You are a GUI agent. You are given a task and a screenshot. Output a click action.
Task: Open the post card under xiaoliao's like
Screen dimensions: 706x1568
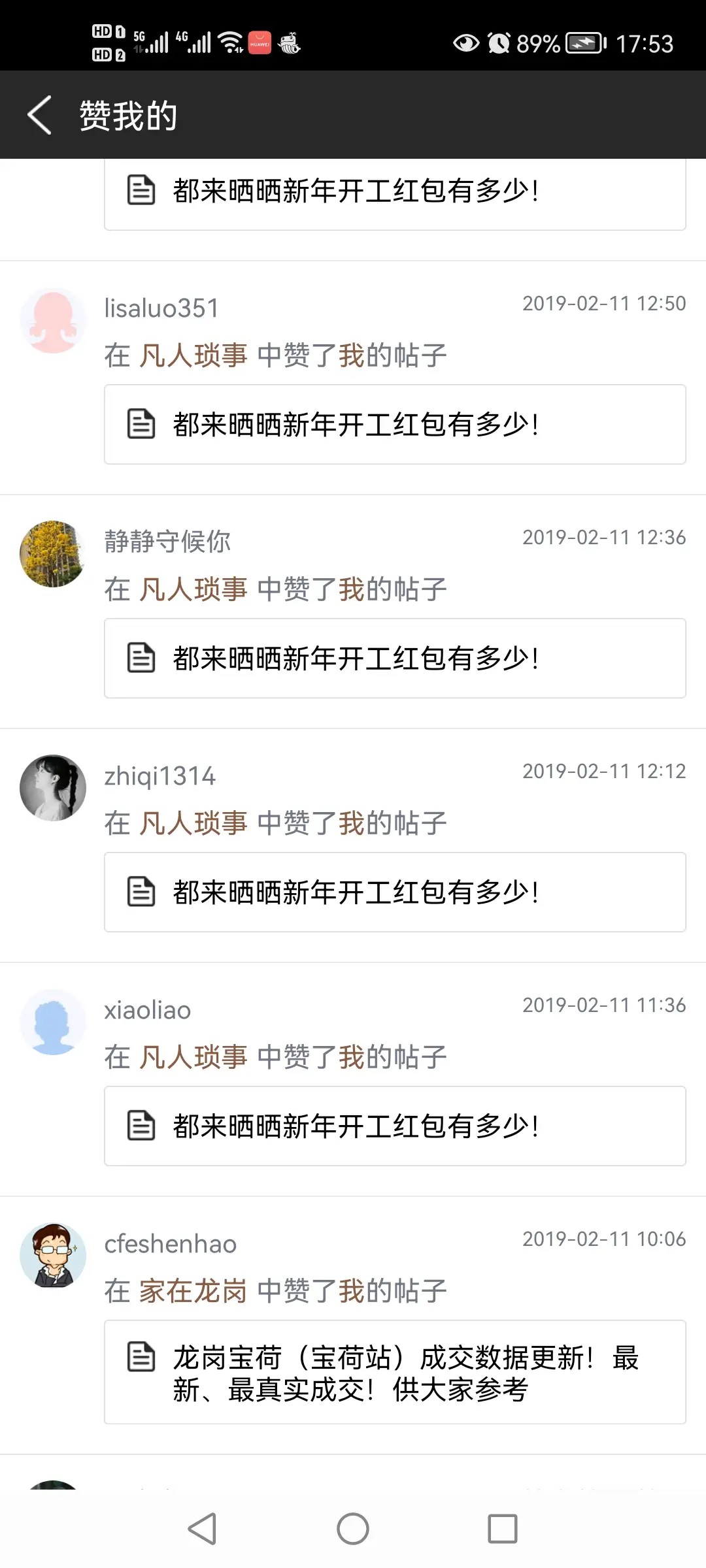[395, 1126]
